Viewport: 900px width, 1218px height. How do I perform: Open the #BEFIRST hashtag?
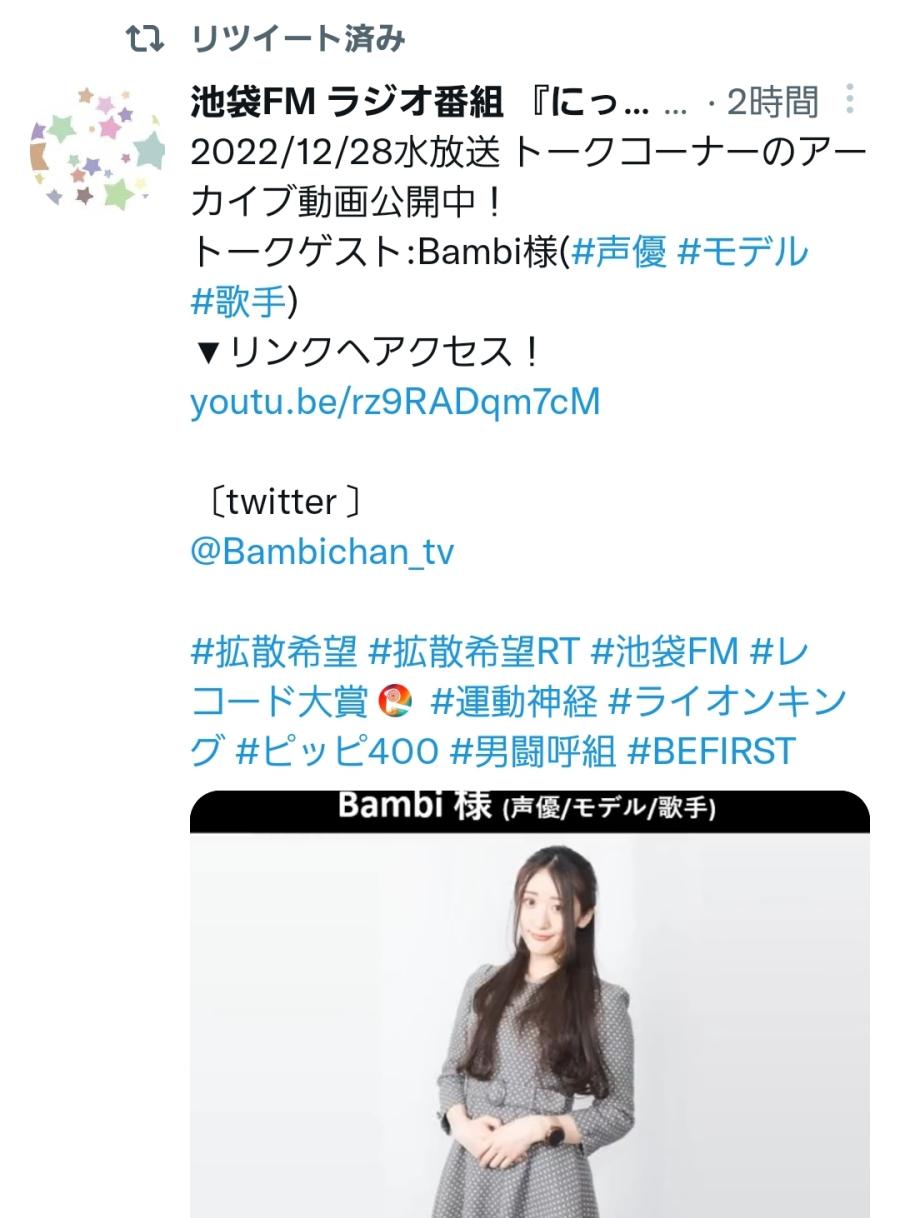[711, 751]
